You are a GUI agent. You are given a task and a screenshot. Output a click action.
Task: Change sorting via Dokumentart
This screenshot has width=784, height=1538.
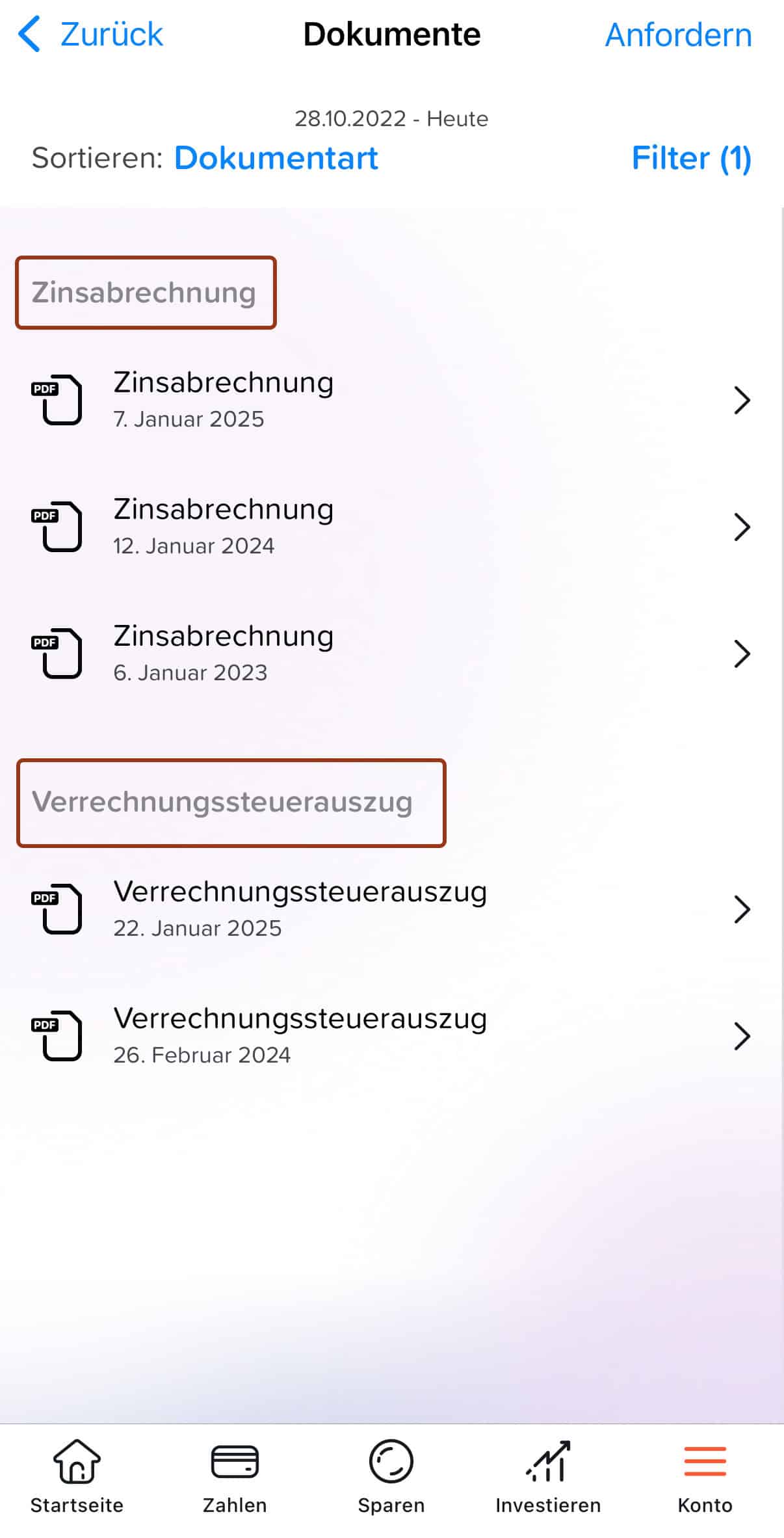point(276,158)
